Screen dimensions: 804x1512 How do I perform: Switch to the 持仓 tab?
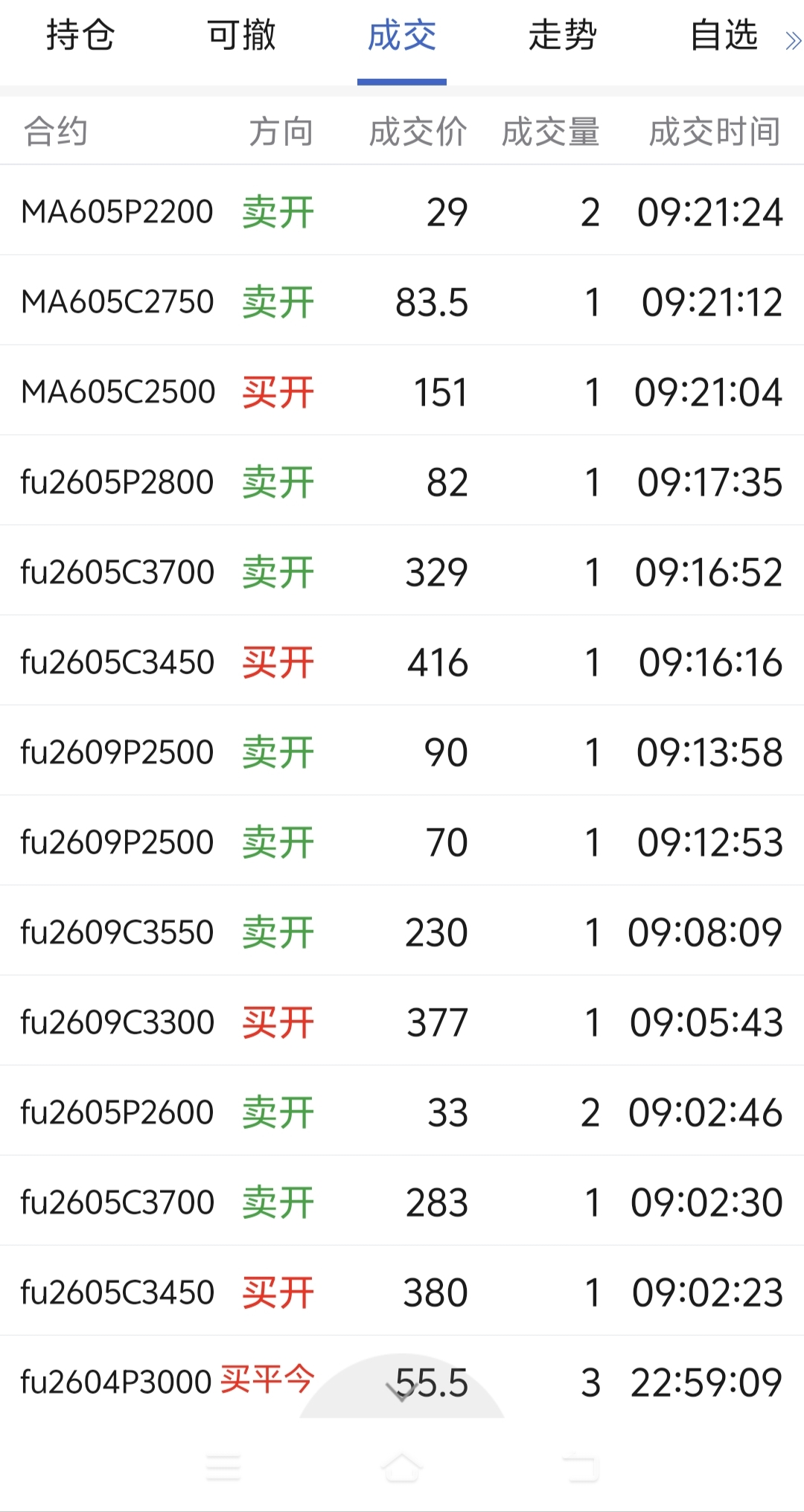coord(80,36)
